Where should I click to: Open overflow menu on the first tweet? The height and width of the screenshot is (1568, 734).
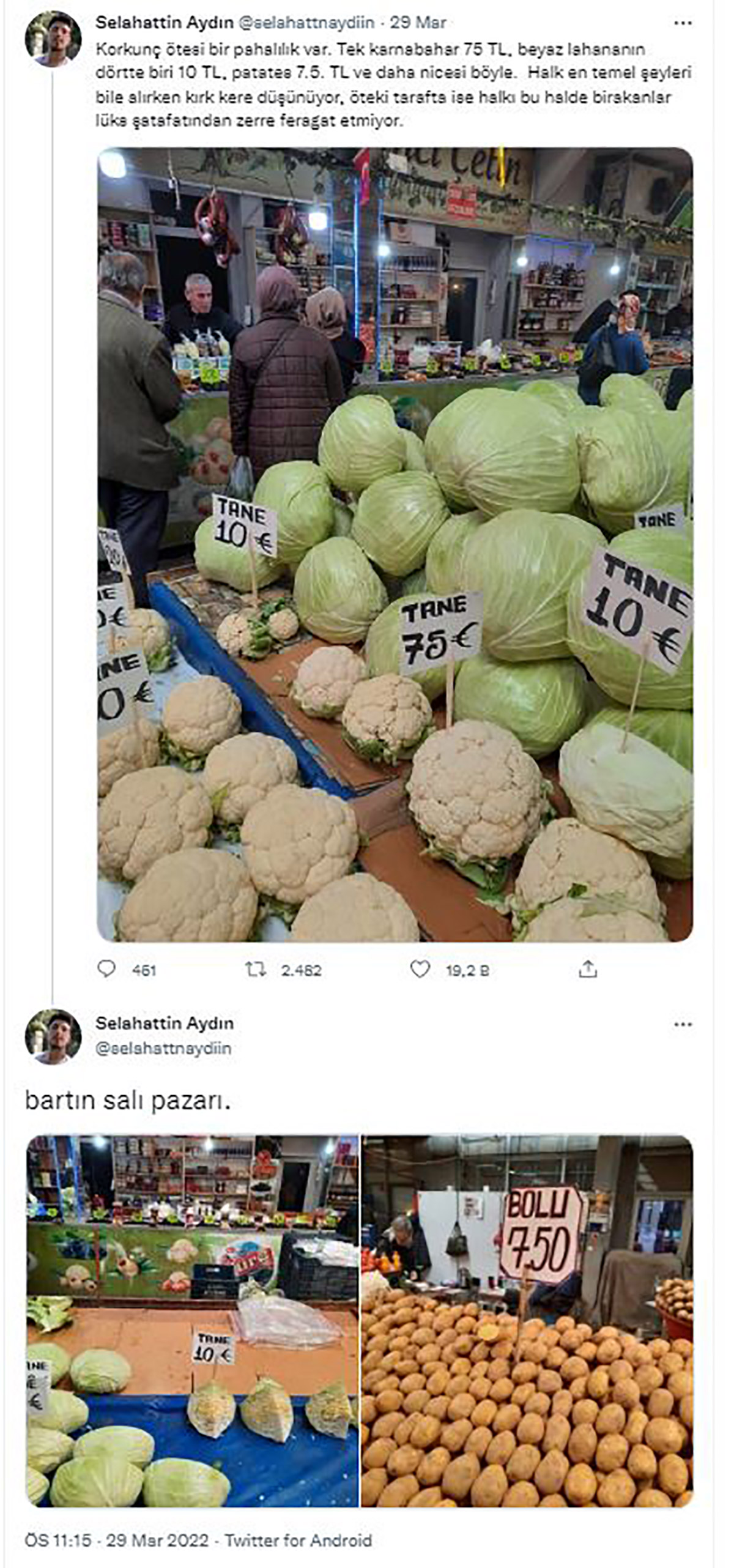(683, 23)
